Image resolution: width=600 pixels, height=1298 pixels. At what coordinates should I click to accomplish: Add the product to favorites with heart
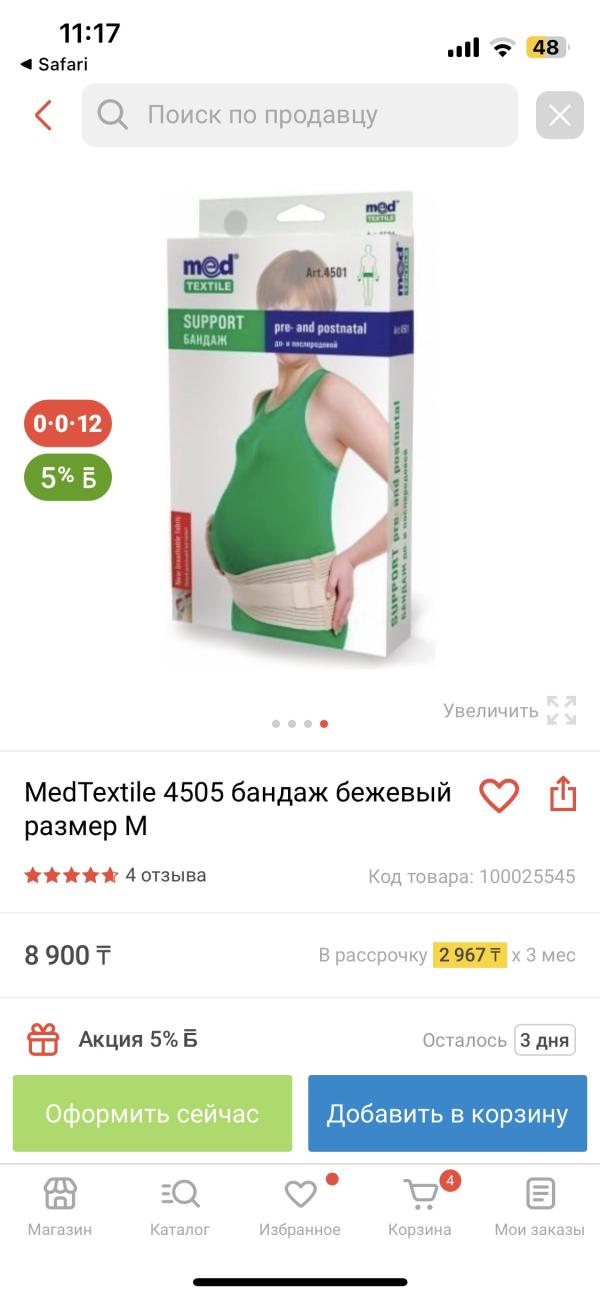coord(498,795)
